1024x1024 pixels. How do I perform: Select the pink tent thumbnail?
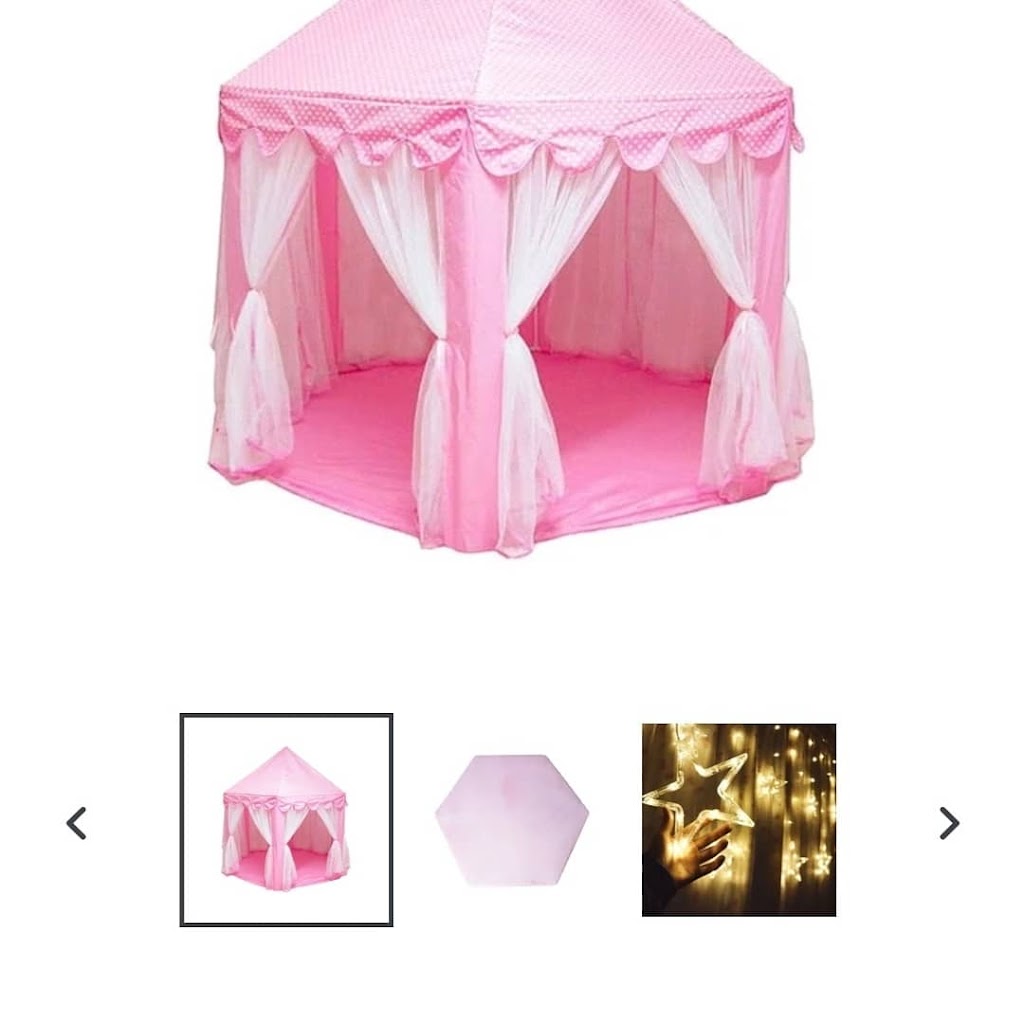pyautogui.click(x=286, y=820)
